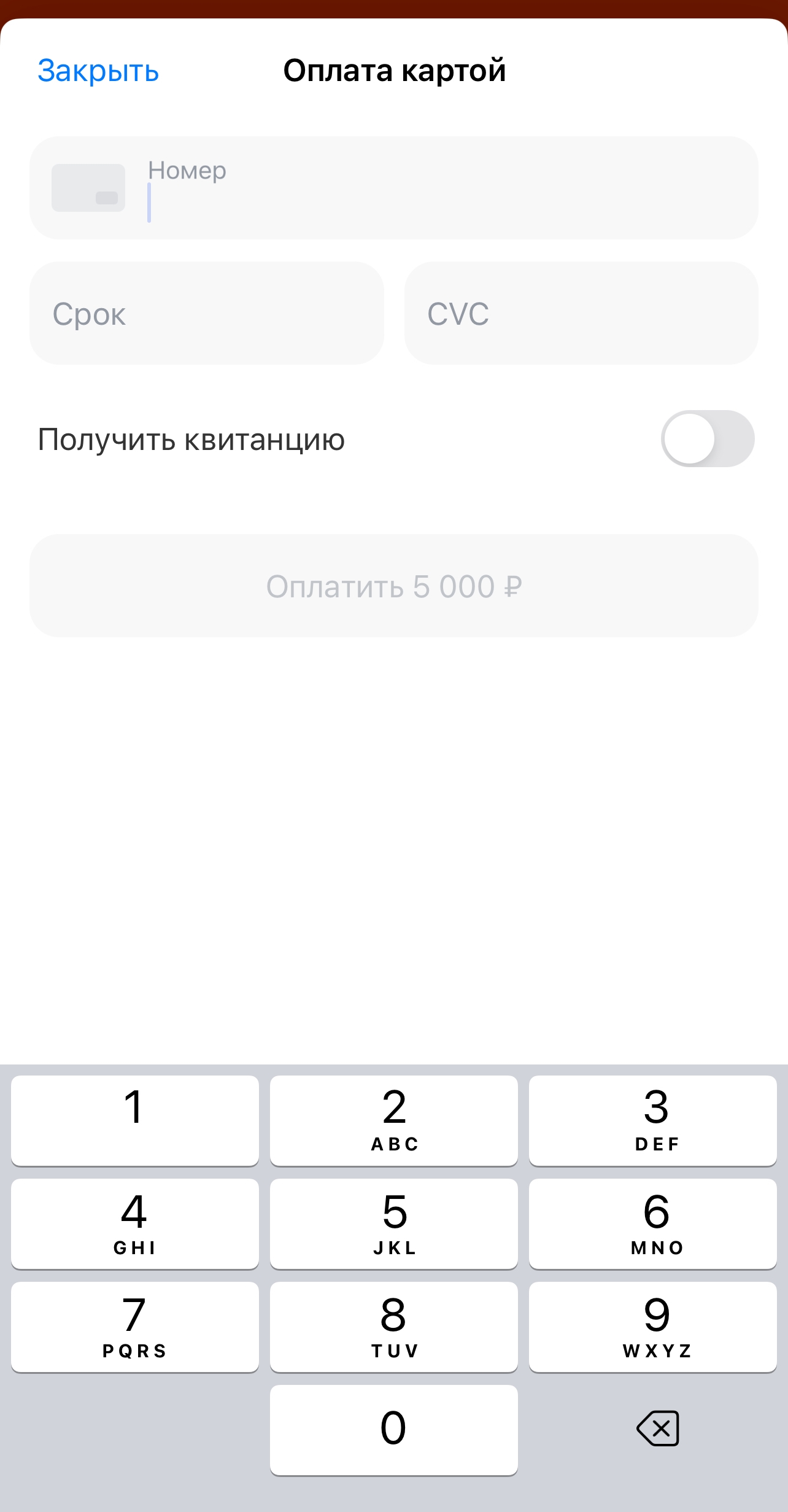788x1512 pixels.
Task: Enter digit 5 on the keypad
Action: 394,1223
